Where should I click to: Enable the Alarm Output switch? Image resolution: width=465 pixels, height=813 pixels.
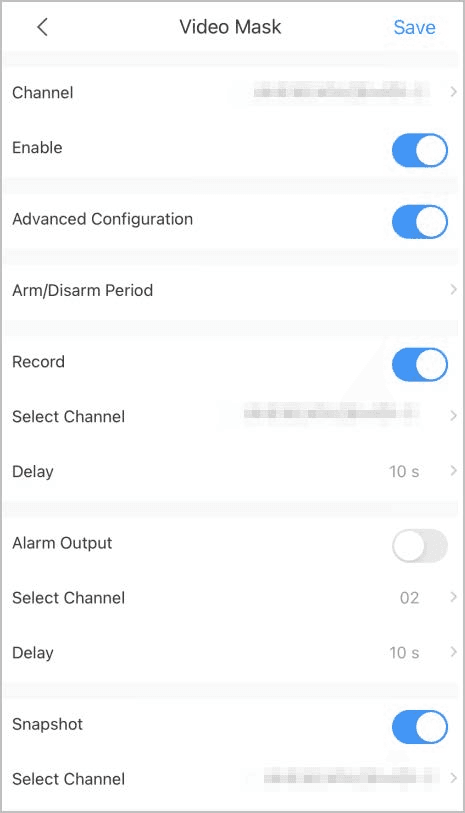(419, 545)
